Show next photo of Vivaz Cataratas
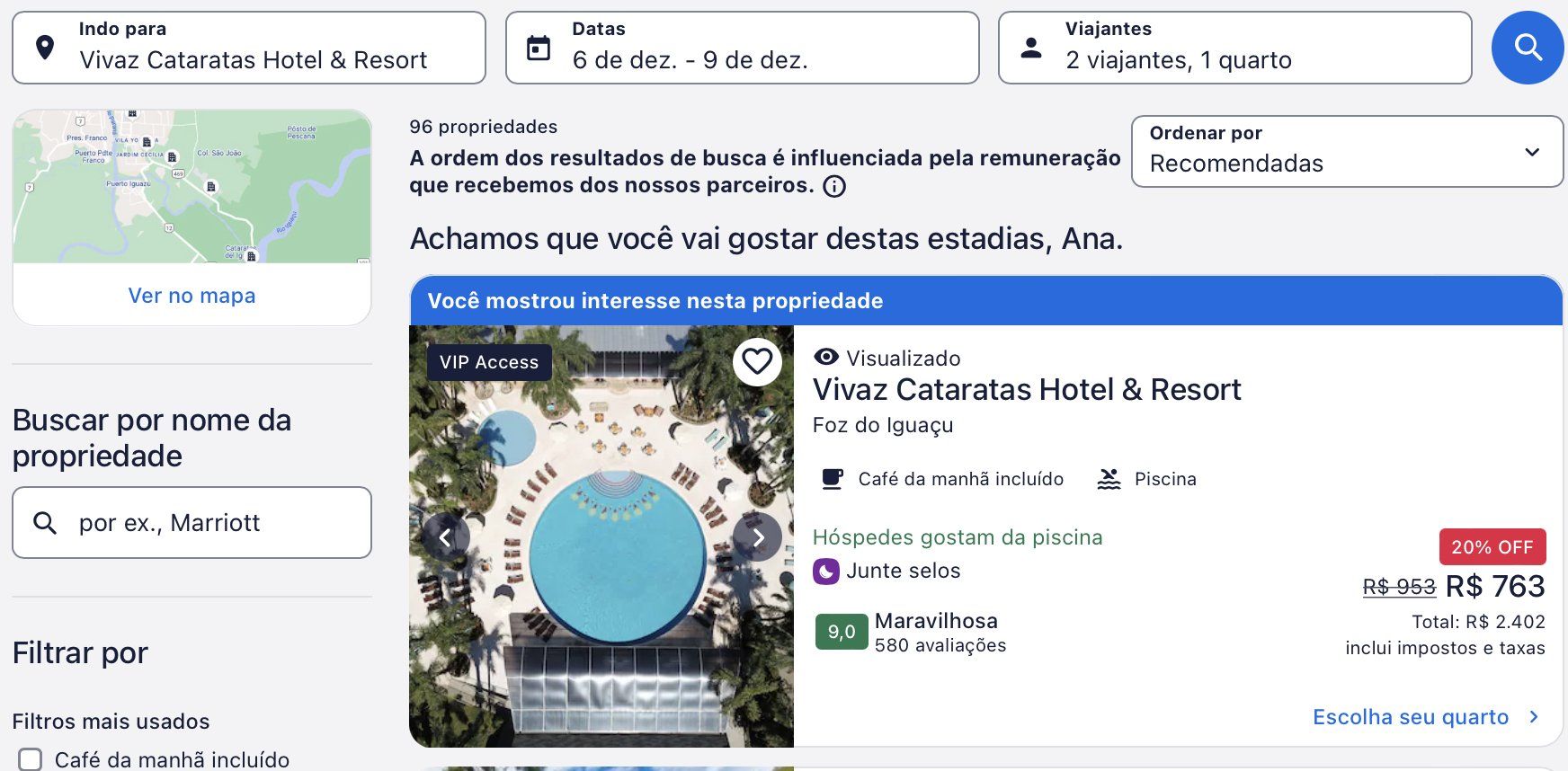The width and height of the screenshot is (1568, 771). click(758, 537)
